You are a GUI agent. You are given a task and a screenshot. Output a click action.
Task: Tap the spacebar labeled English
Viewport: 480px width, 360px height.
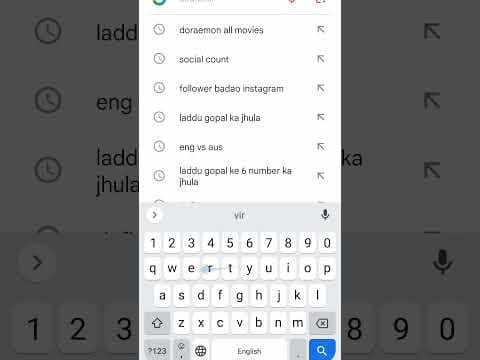click(x=249, y=351)
